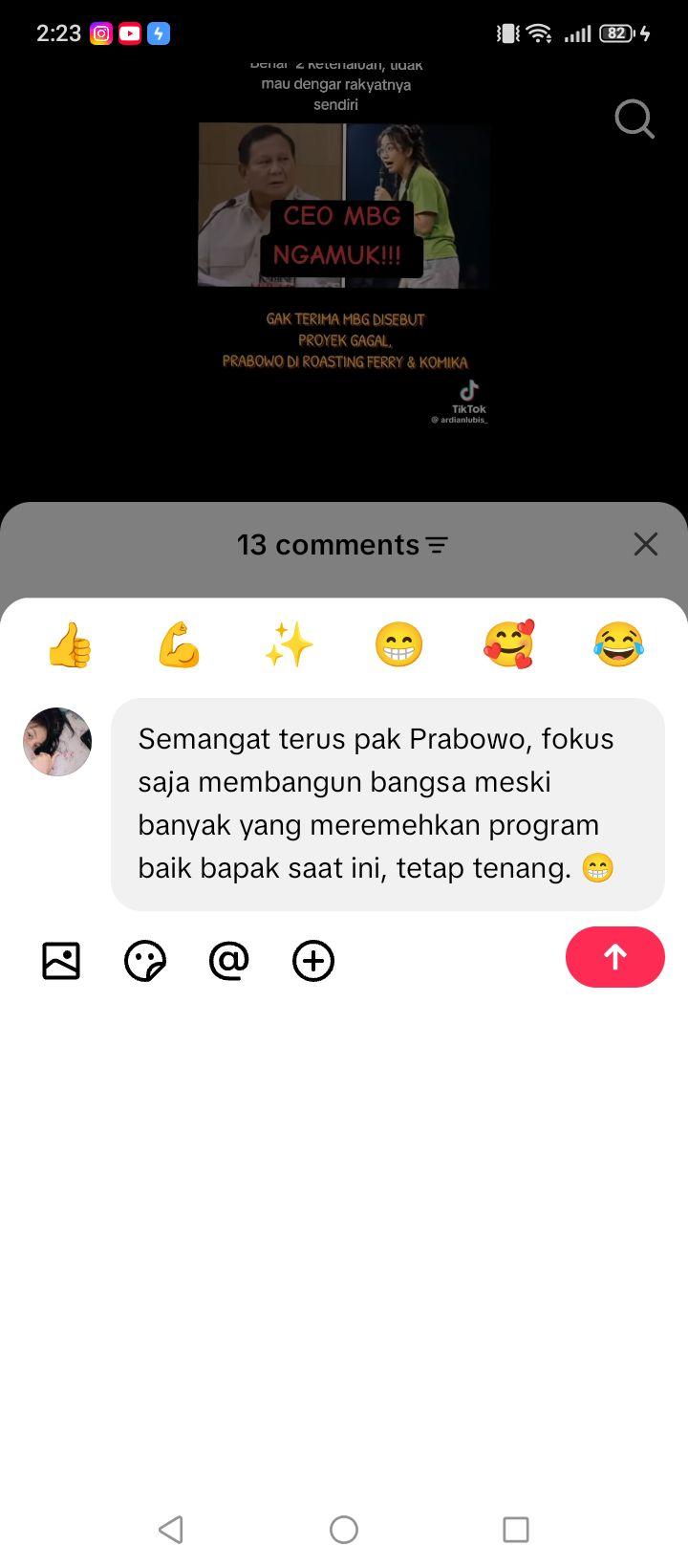Go back using system back button
Screen dimensions: 688x1568
[171, 1530]
